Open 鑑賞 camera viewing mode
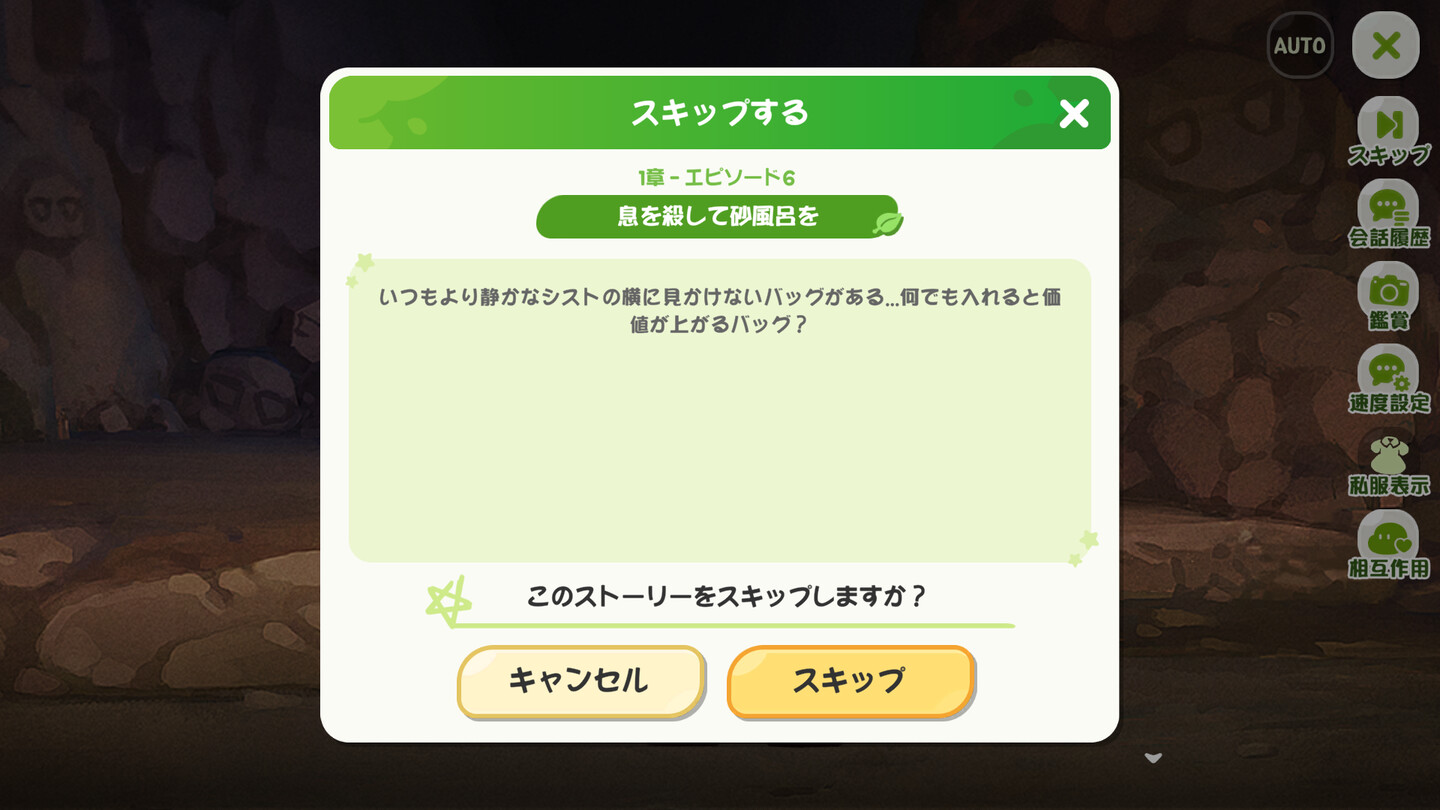Screen dimensions: 1440x810 point(1388,296)
